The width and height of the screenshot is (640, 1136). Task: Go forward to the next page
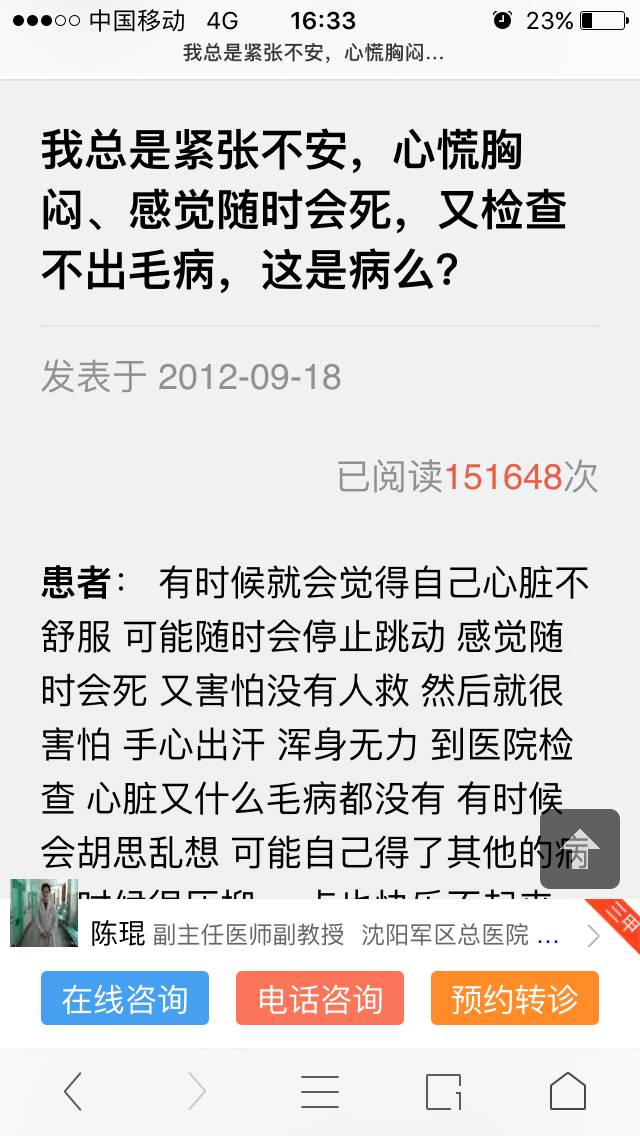coord(196,1091)
